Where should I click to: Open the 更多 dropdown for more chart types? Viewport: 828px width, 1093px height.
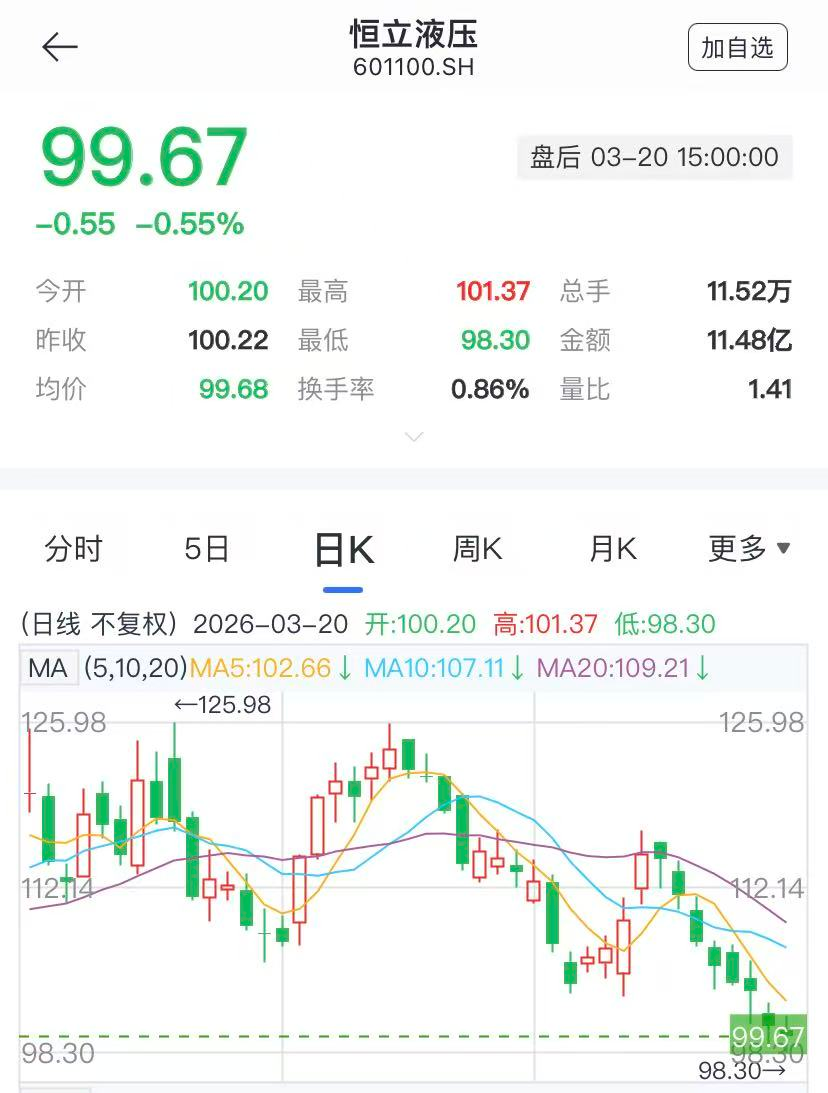coord(745,548)
